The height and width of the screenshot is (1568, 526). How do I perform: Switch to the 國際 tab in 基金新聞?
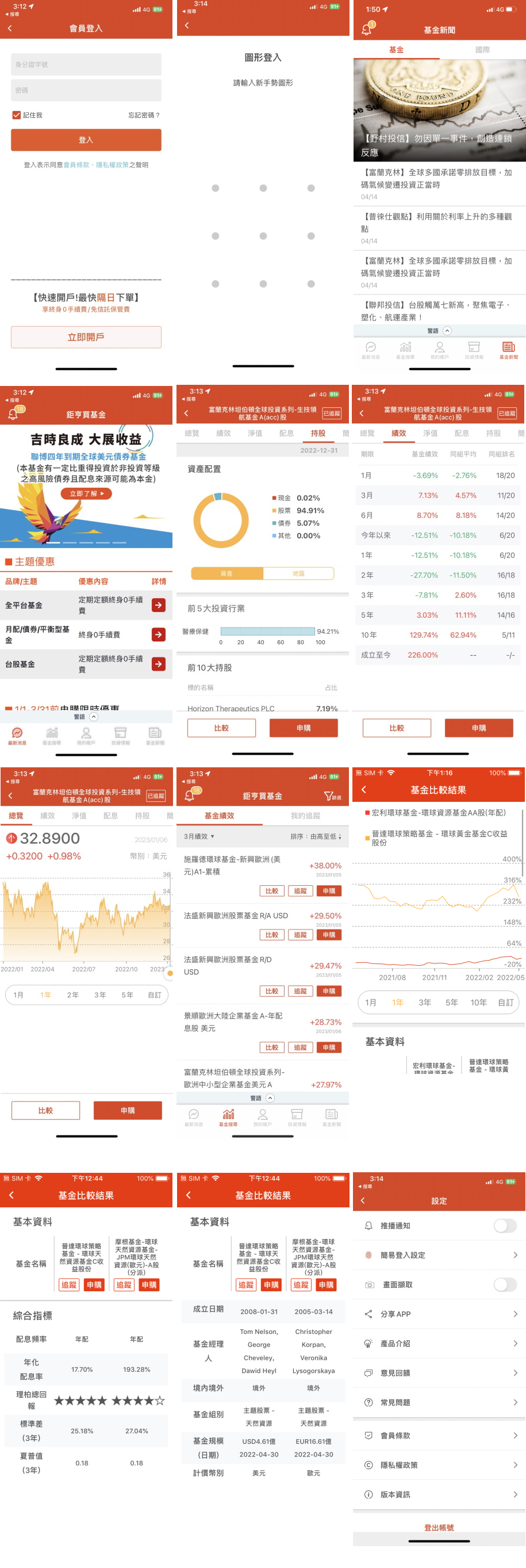tap(482, 50)
